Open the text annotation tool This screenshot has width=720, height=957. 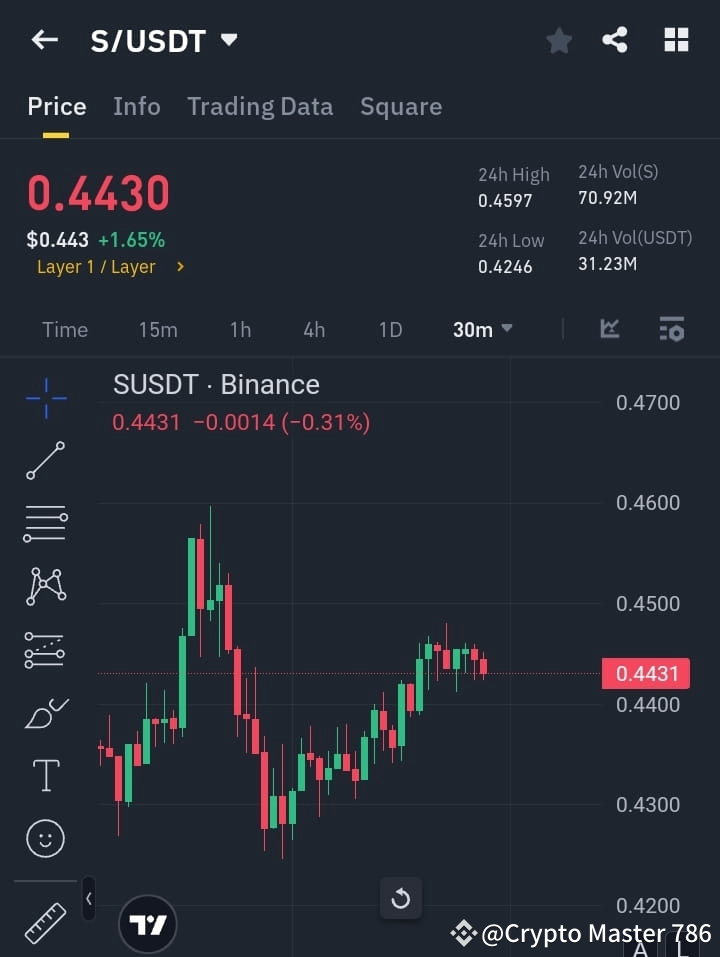click(x=45, y=775)
